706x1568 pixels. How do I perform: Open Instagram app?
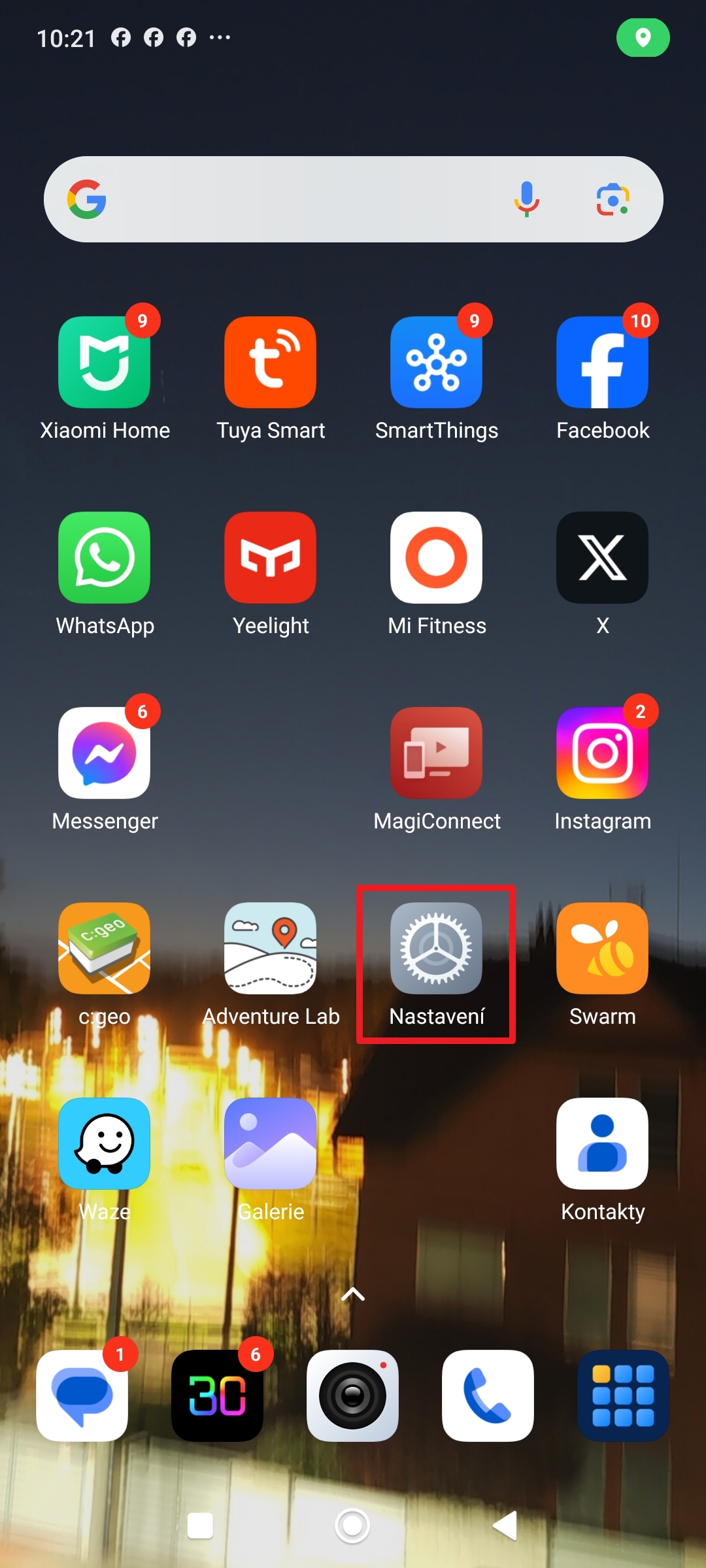pyautogui.click(x=602, y=753)
